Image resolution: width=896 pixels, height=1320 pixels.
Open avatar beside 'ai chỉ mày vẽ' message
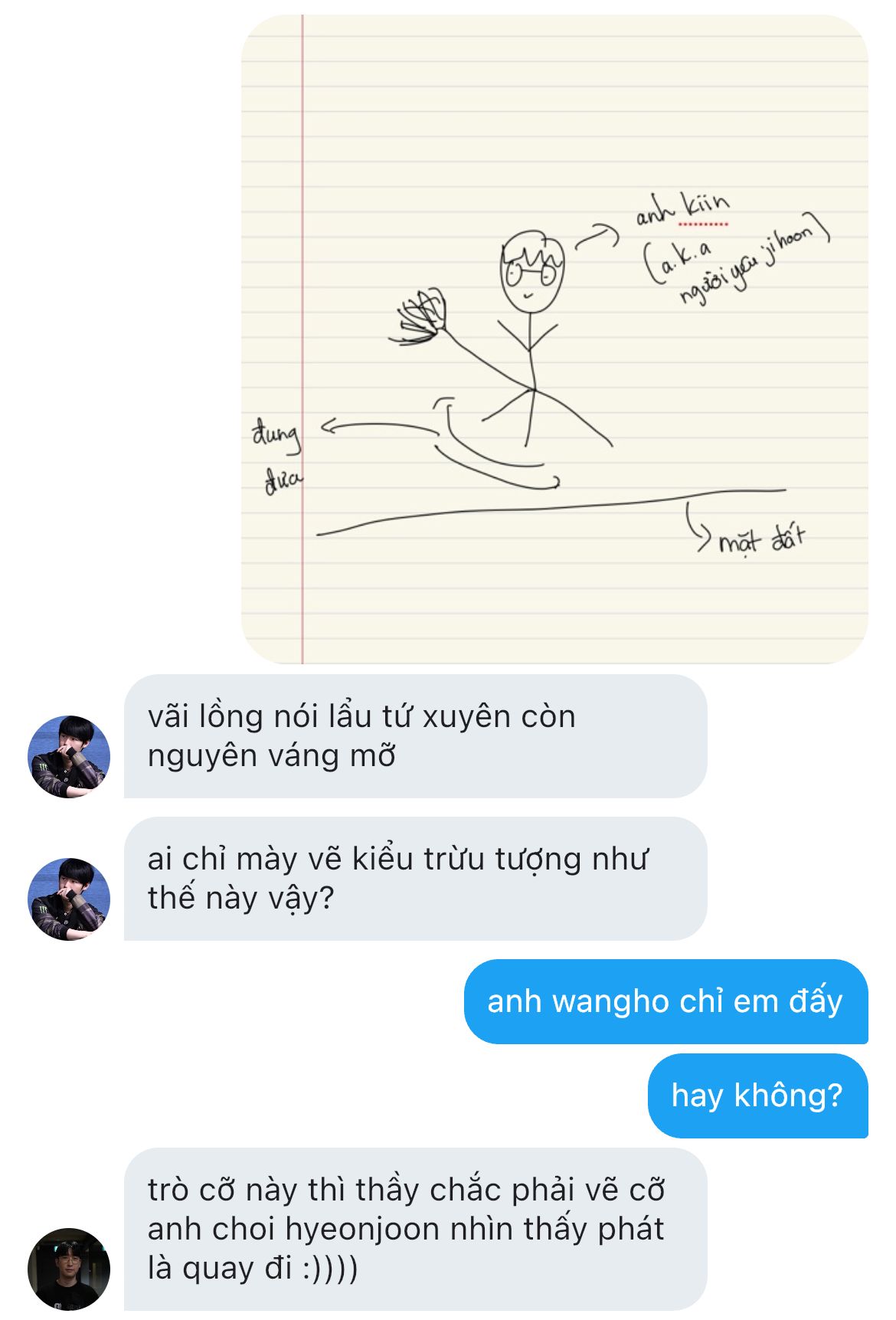click(x=69, y=899)
